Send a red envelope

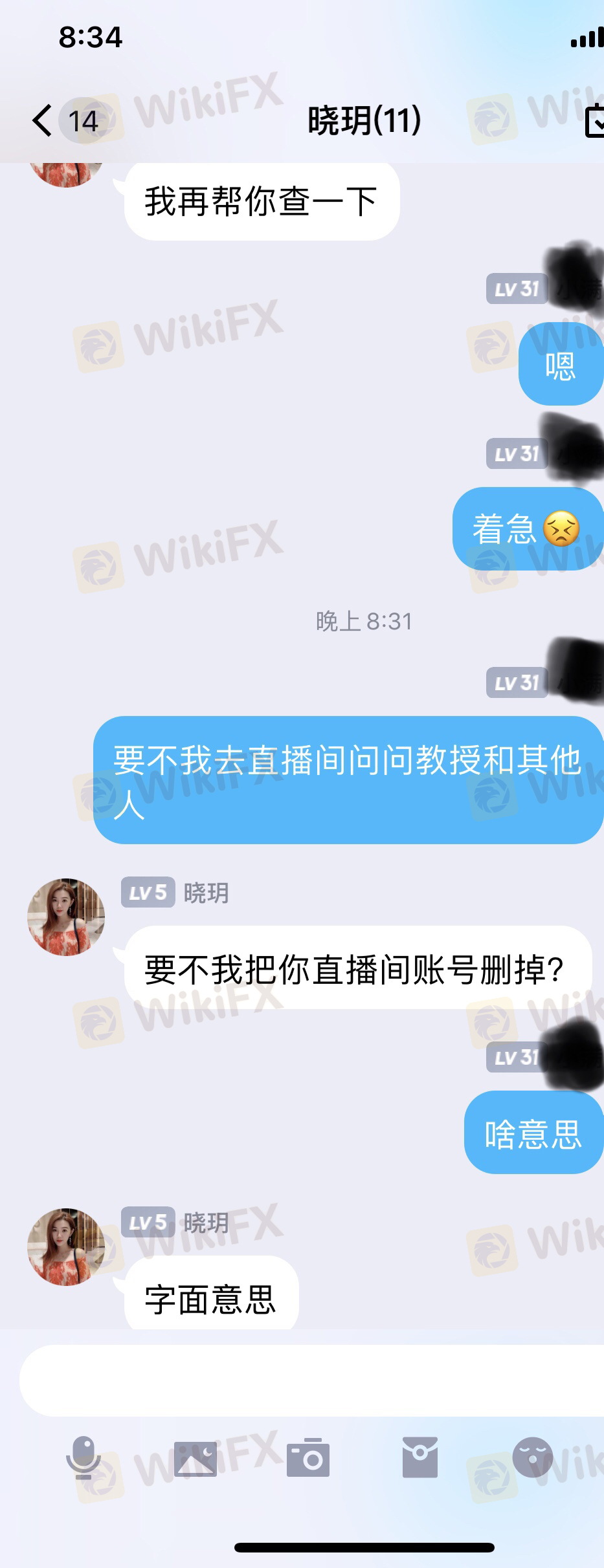pyautogui.click(x=420, y=1458)
